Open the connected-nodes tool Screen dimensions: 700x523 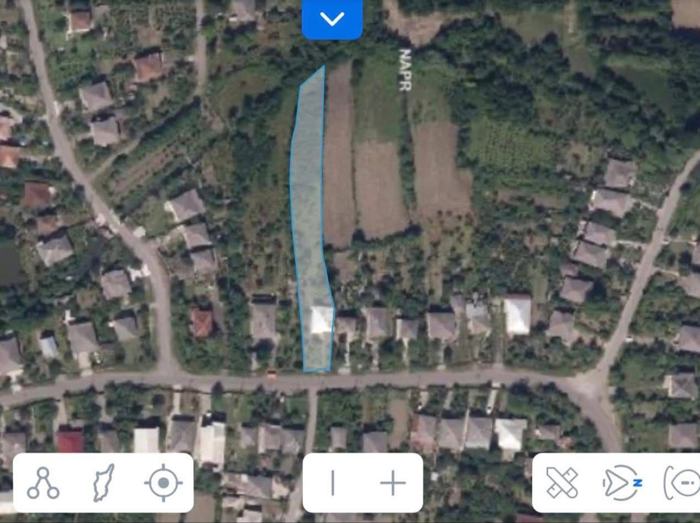click(x=43, y=483)
